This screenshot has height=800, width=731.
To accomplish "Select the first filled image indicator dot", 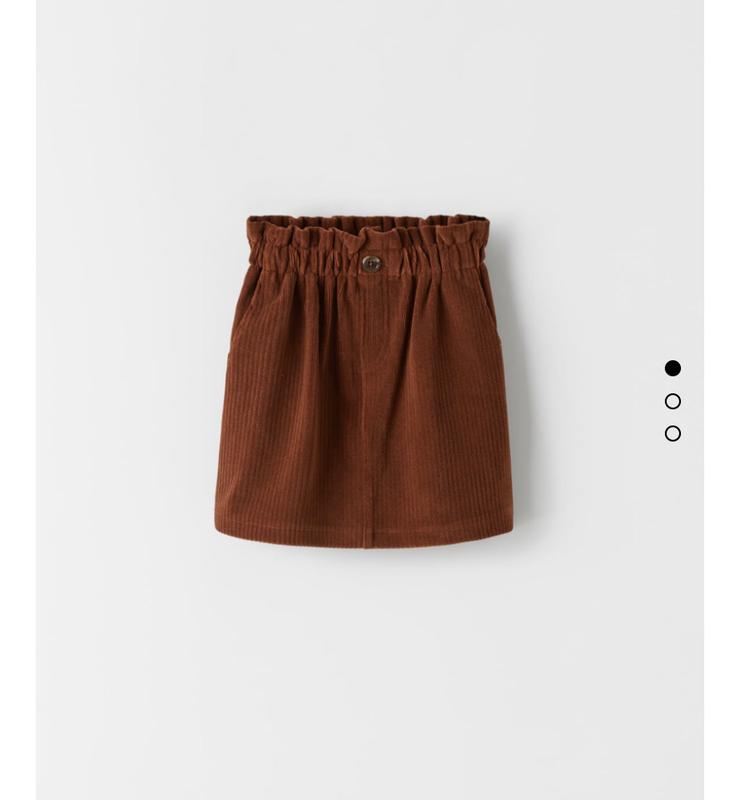I will pos(673,368).
